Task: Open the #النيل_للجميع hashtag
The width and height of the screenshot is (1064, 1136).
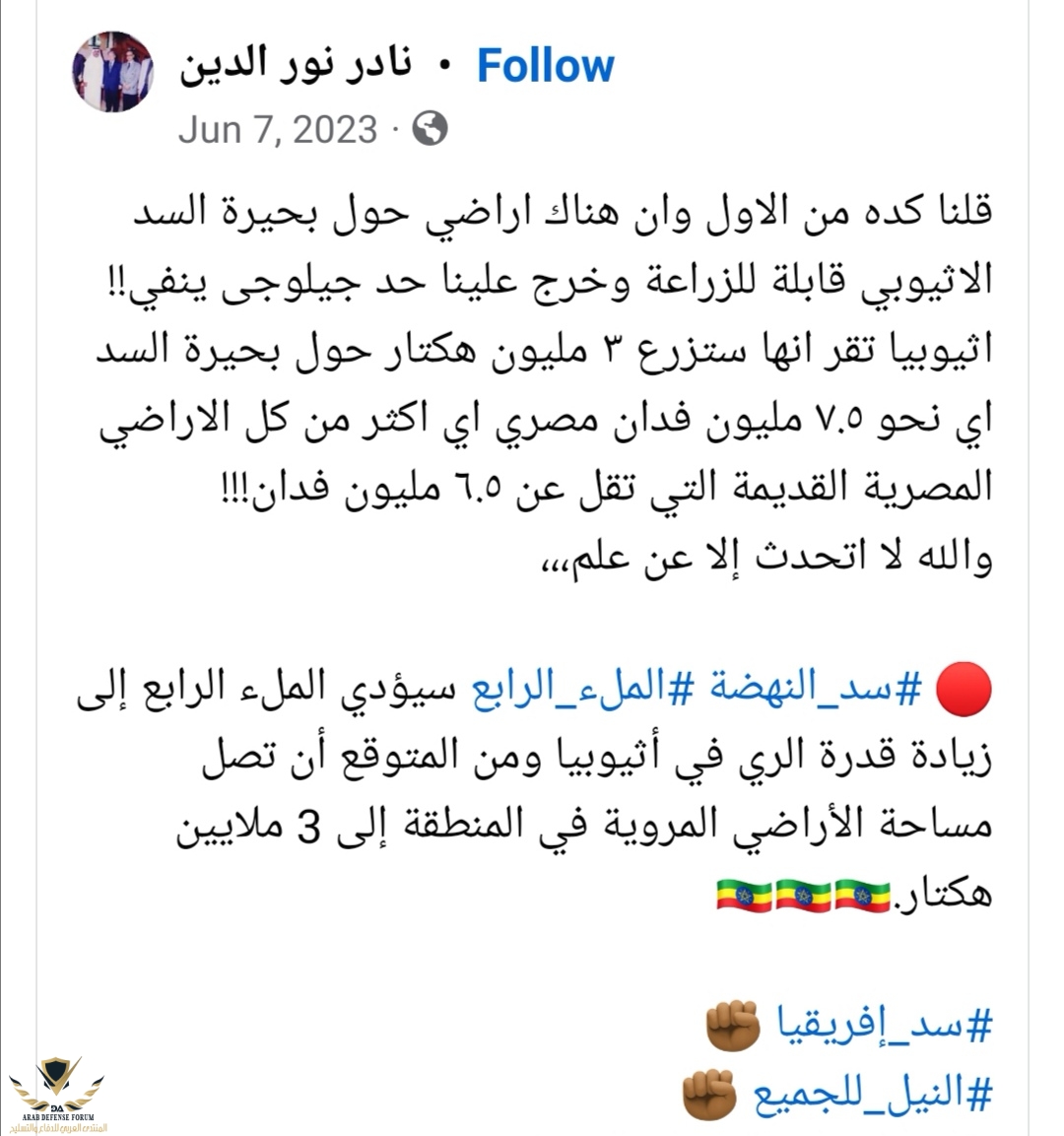Action: (873, 1095)
